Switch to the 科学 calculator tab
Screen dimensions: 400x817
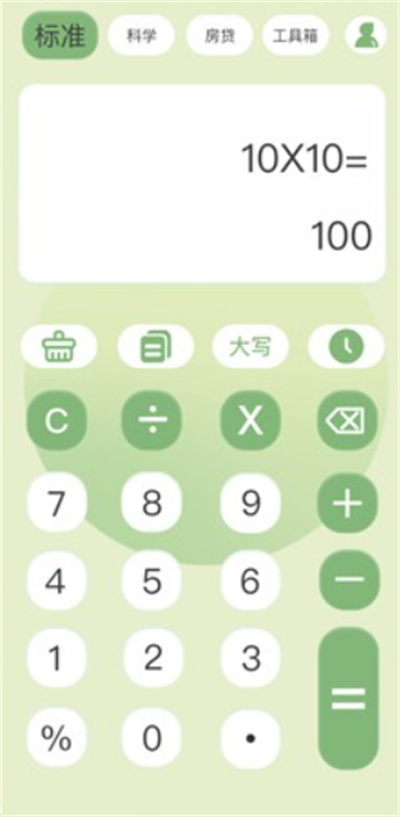(x=141, y=35)
